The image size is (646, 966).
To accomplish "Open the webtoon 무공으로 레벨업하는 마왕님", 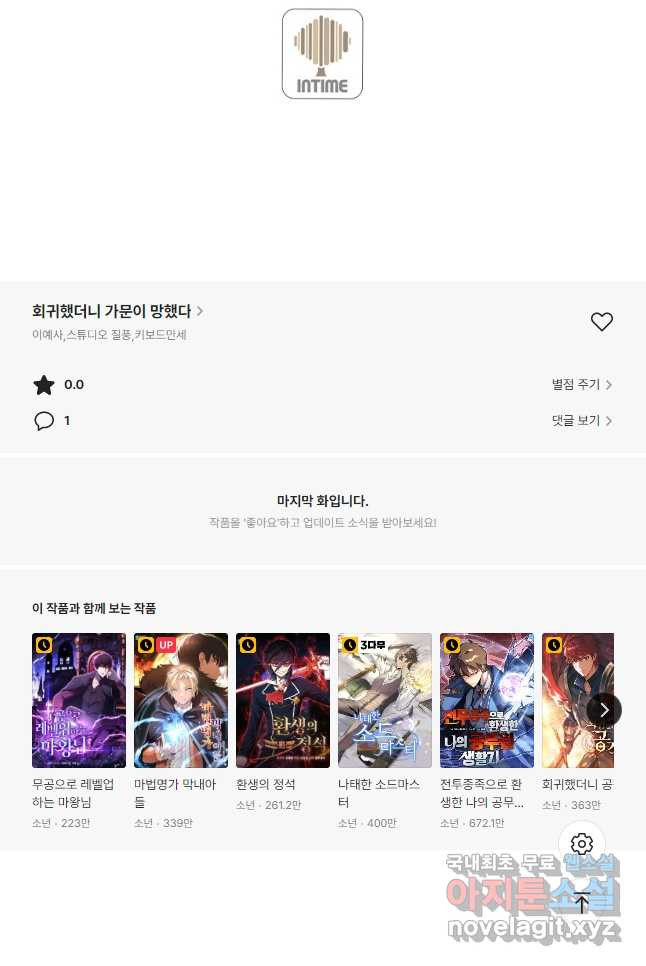I will [x=79, y=700].
